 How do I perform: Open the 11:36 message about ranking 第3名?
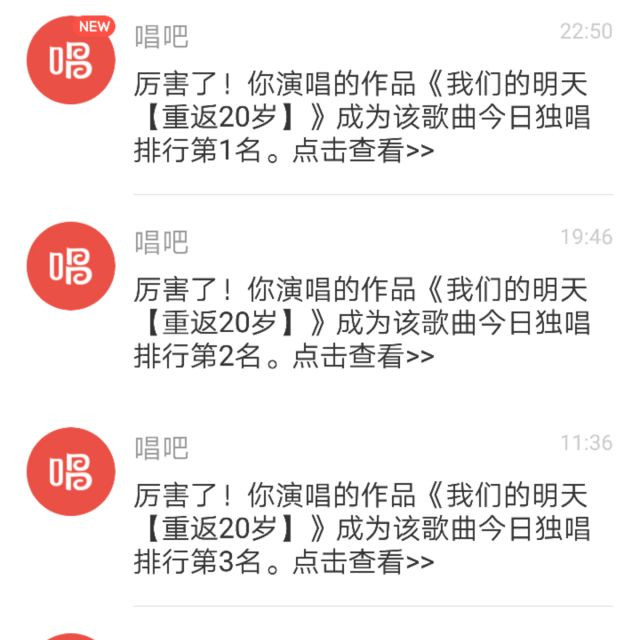coord(360,527)
